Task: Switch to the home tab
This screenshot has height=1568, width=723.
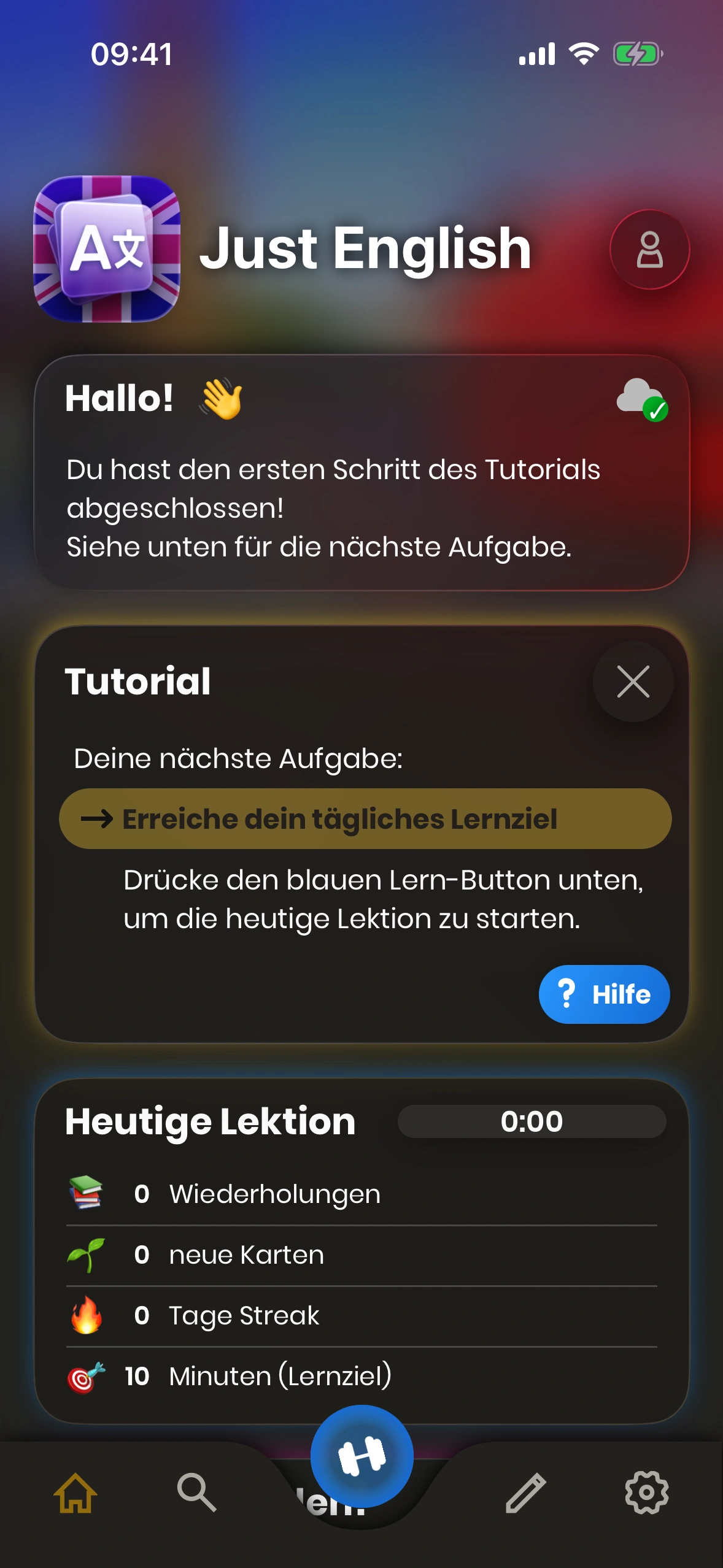Action: [75, 1493]
